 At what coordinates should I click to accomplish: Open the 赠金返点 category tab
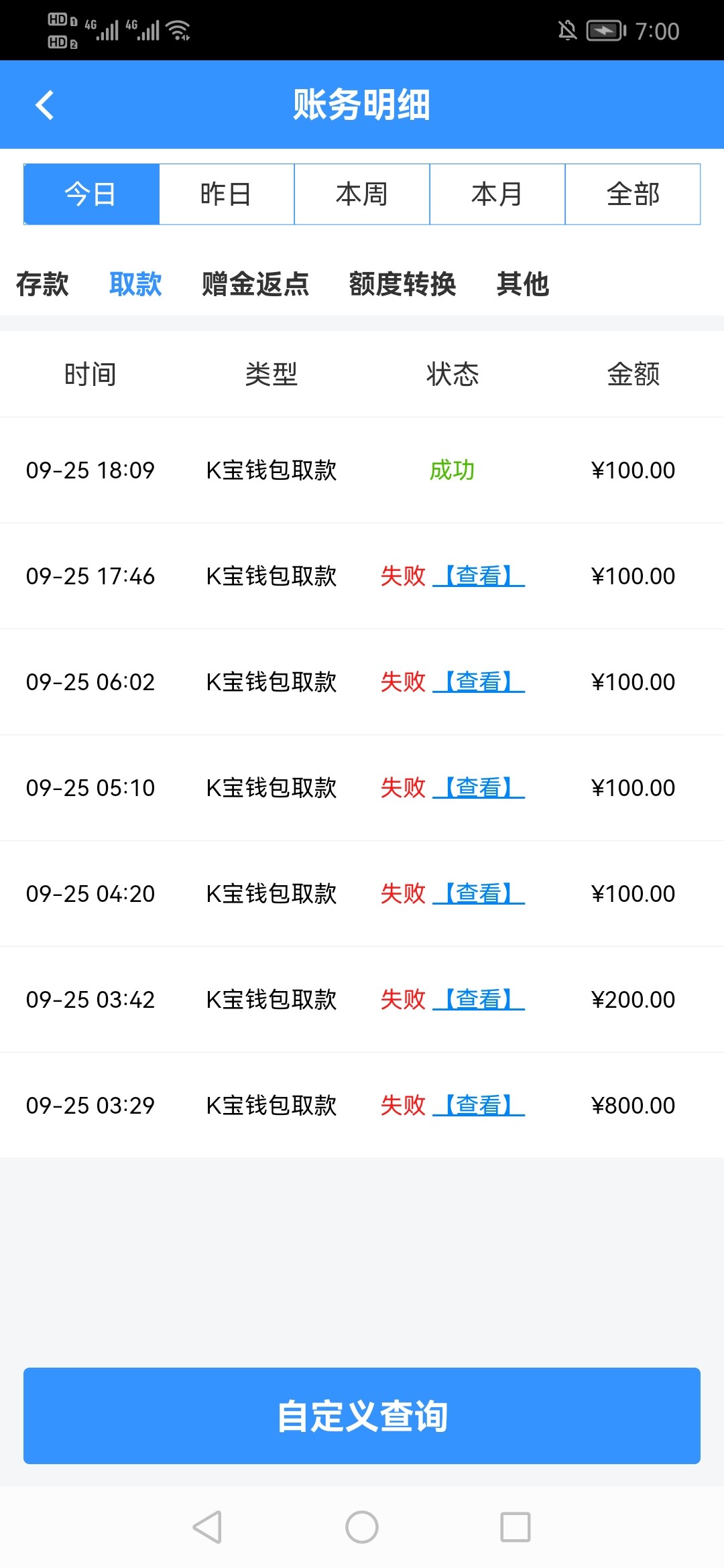click(x=255, y=284)
